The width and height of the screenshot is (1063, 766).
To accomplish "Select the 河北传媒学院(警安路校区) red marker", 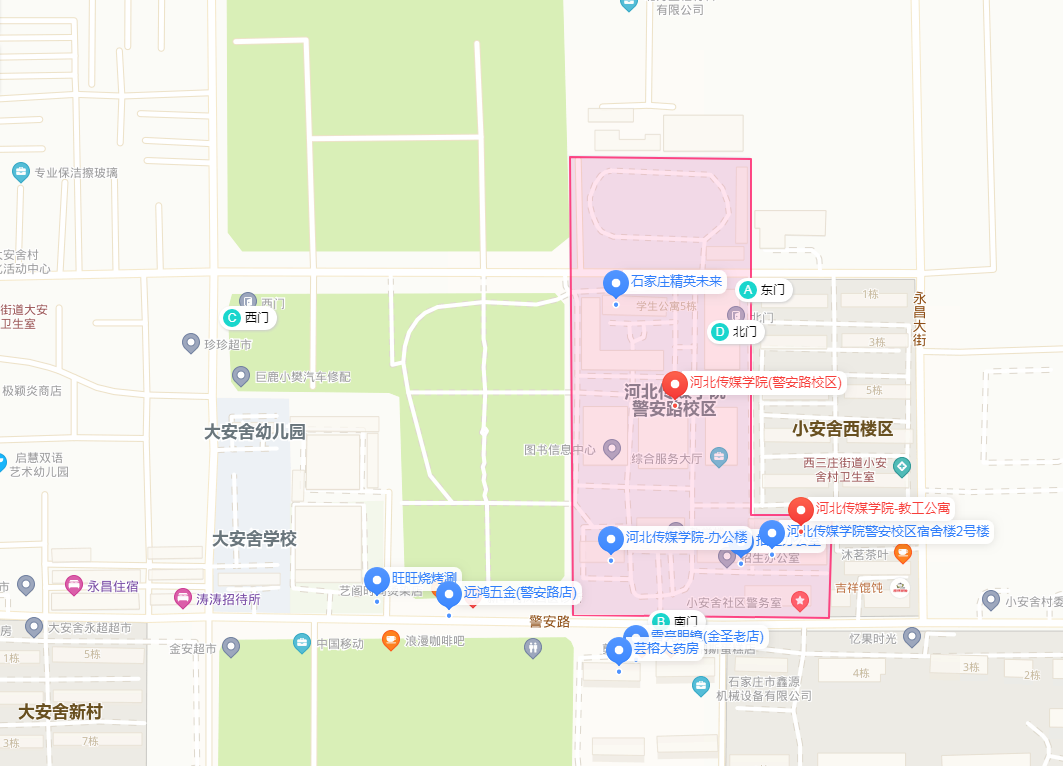I will (676, 384).
